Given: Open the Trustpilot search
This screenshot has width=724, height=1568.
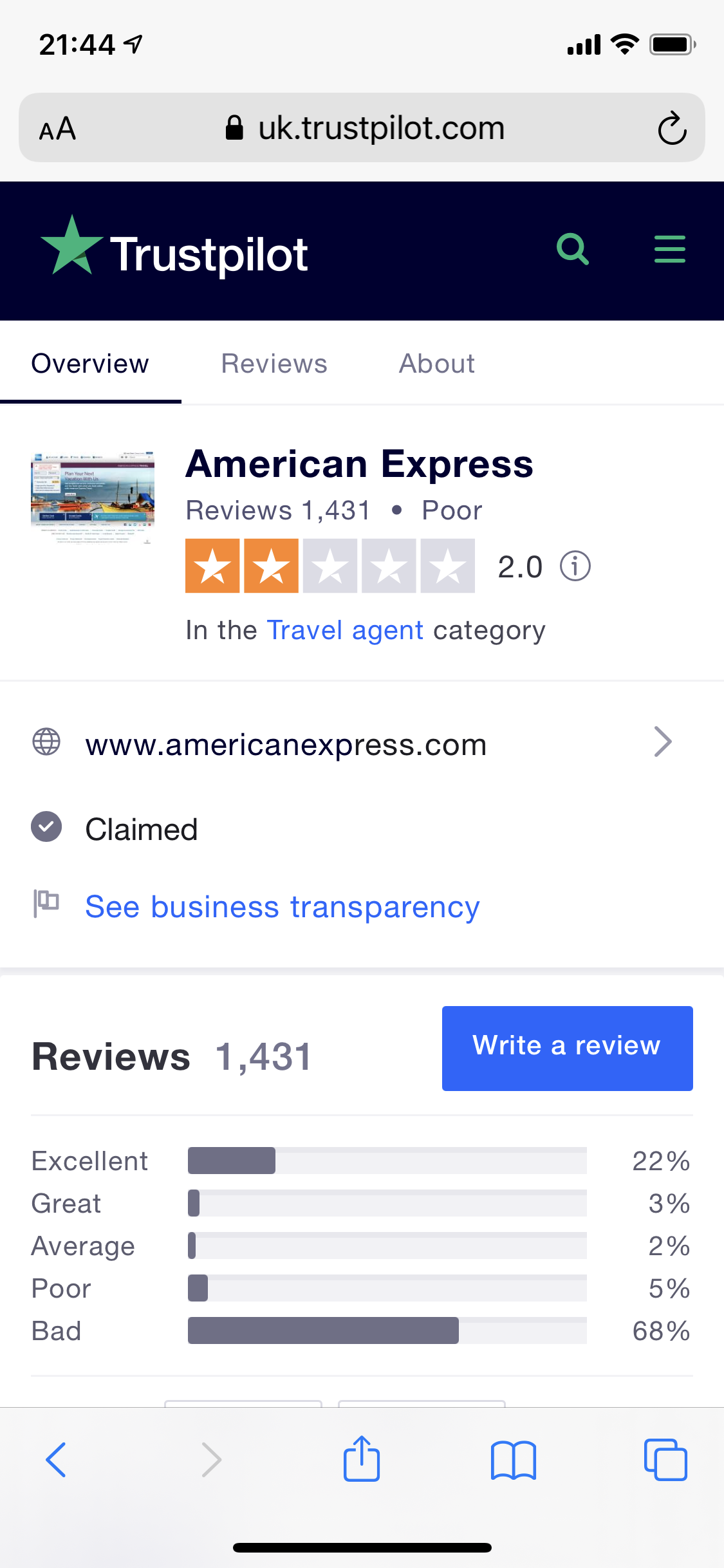Looking at the screenshot, I should (x=572, y=250).
